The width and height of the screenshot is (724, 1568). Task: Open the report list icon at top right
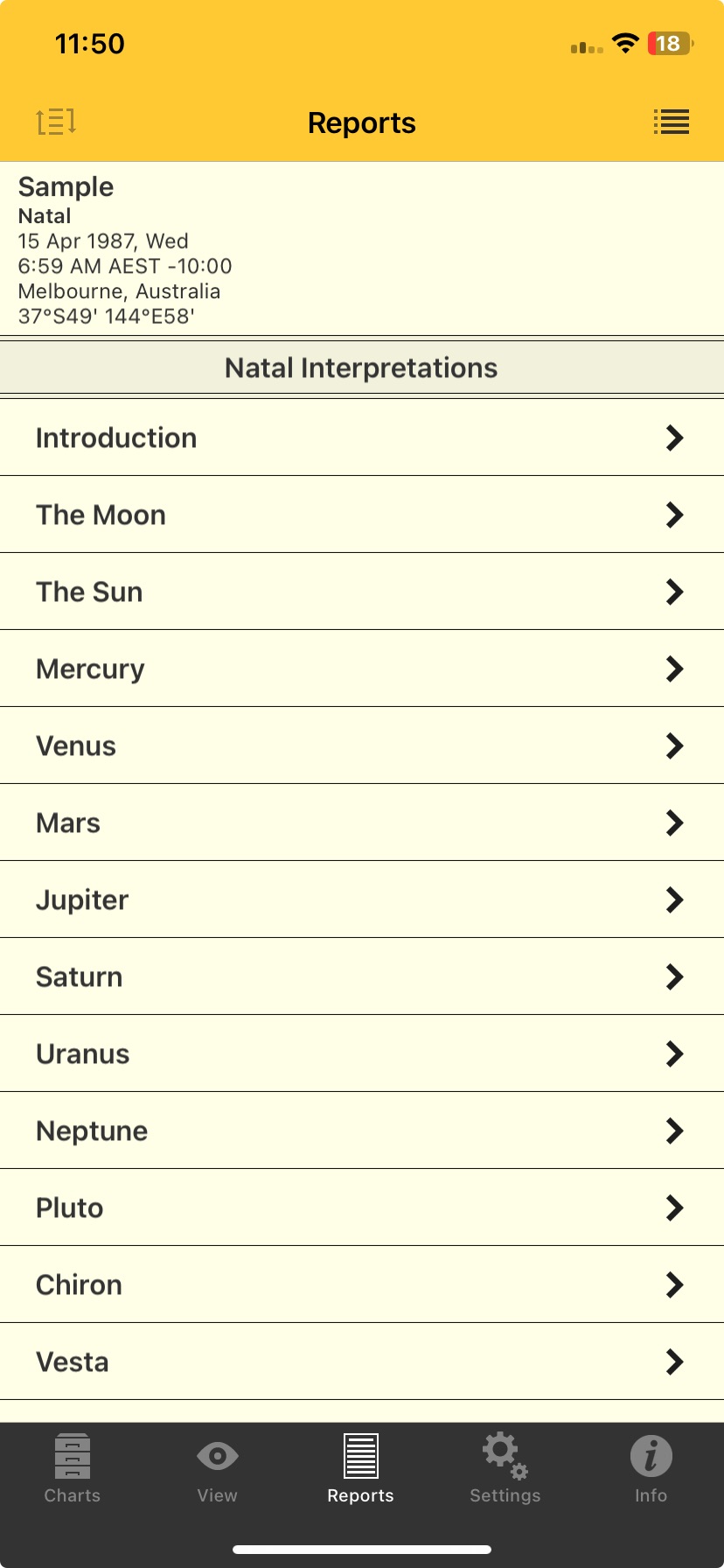tap(671, 122)
